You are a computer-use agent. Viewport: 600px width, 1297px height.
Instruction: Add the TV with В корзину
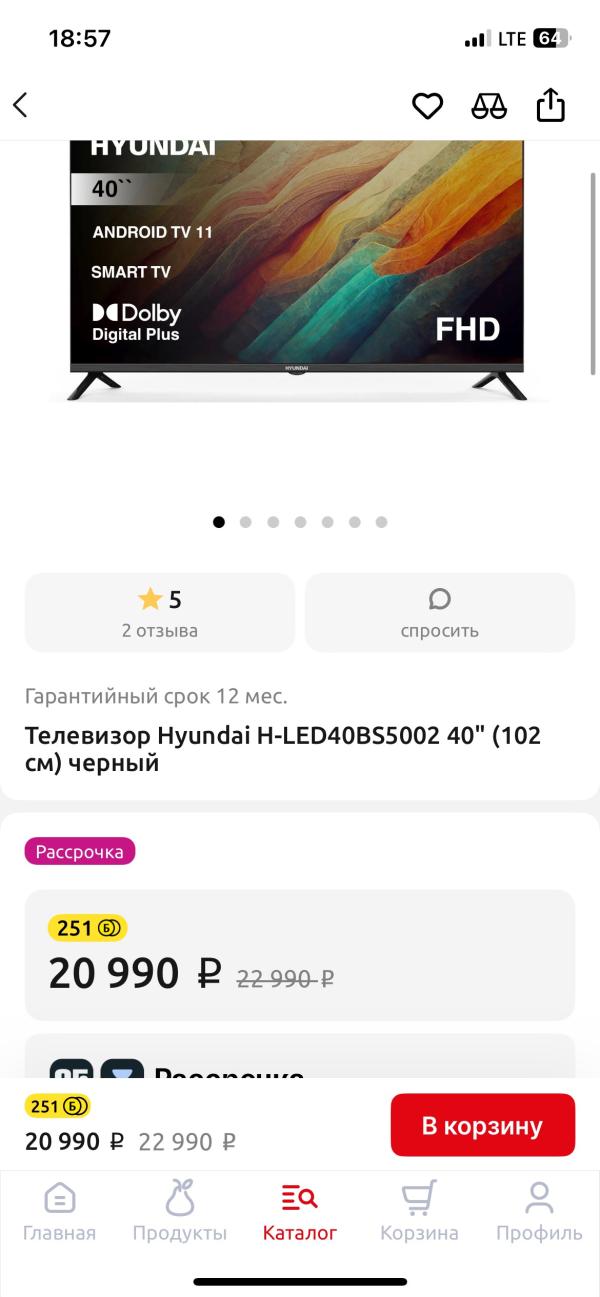tap(482, 1125)
